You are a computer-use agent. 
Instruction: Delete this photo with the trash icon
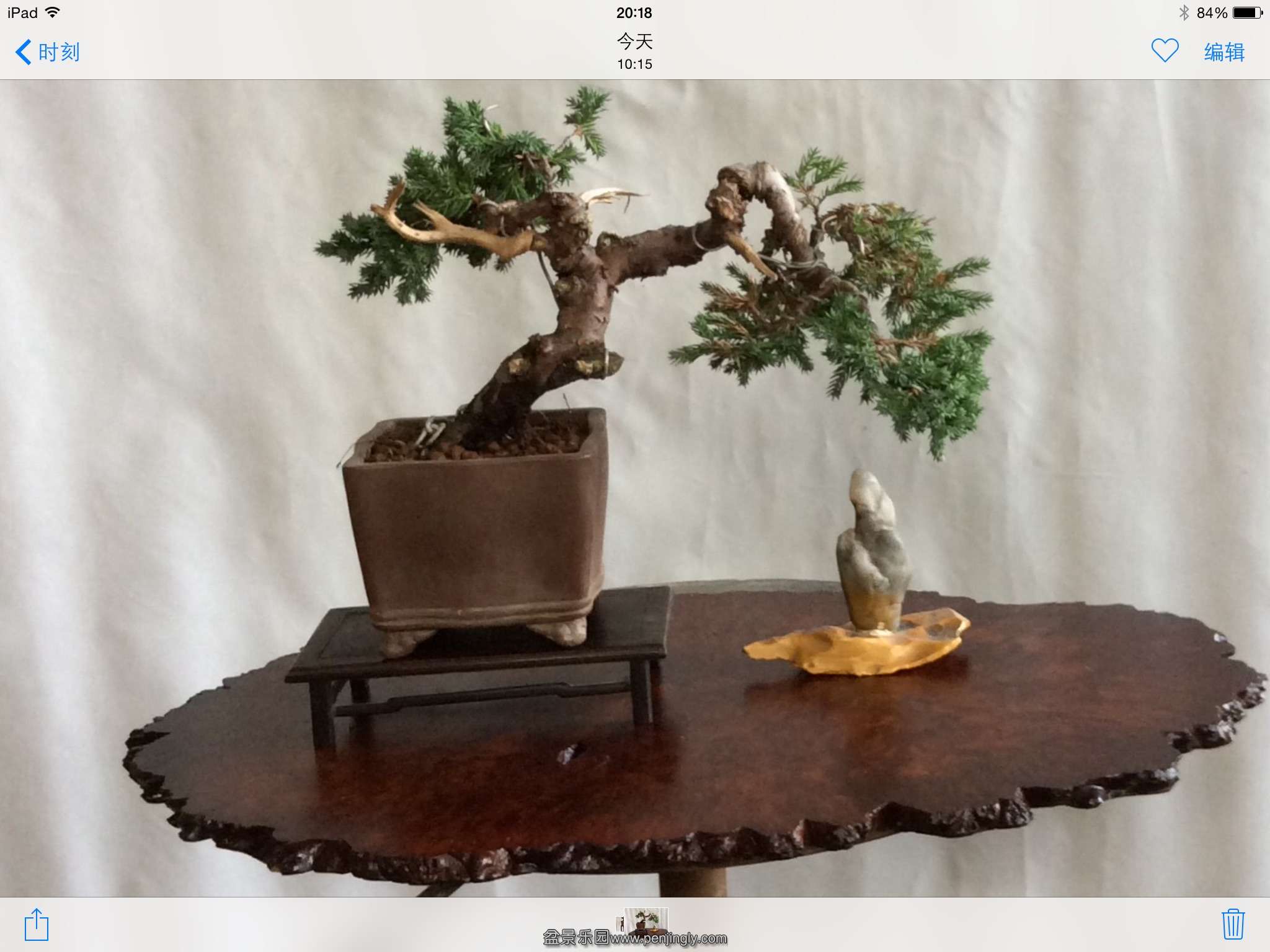[x=1233, y=924]
